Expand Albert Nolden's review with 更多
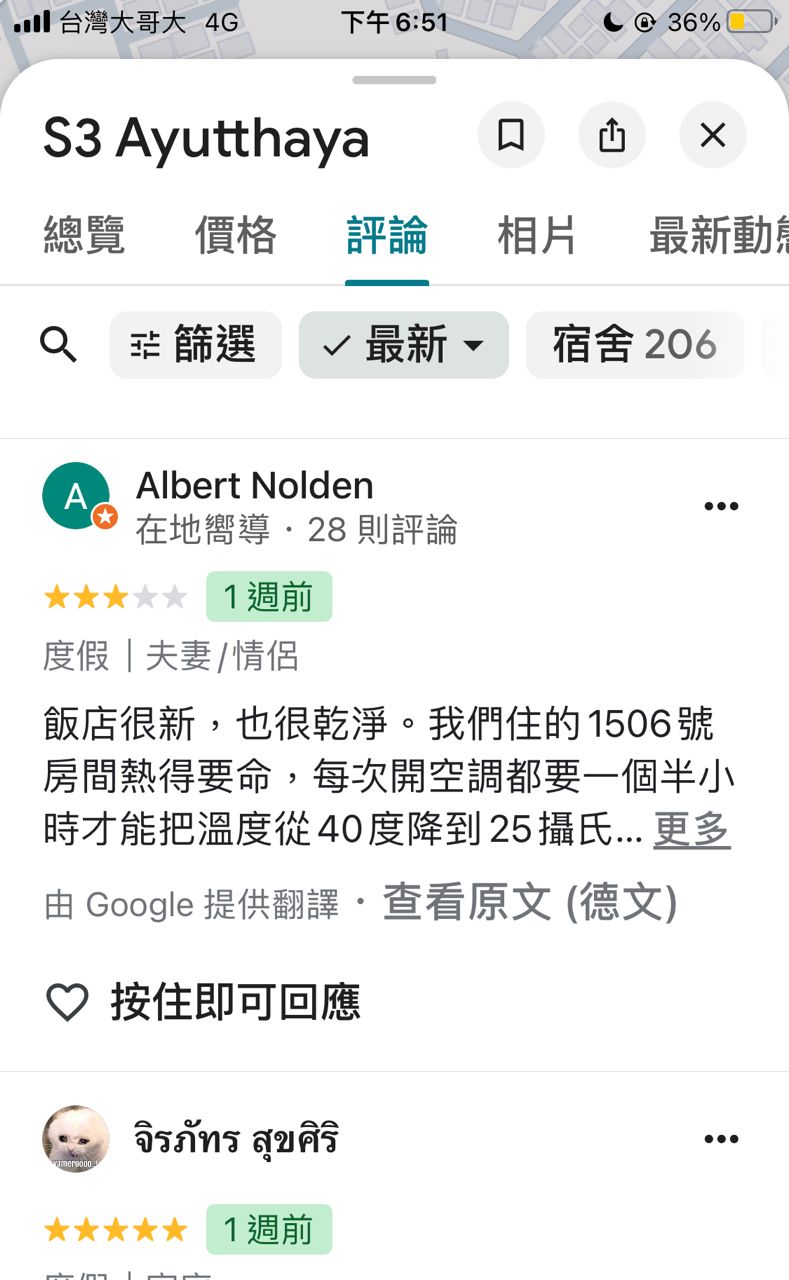This screenshot has width=789, height=1280. pyautogui.click(x=691, y=829)
